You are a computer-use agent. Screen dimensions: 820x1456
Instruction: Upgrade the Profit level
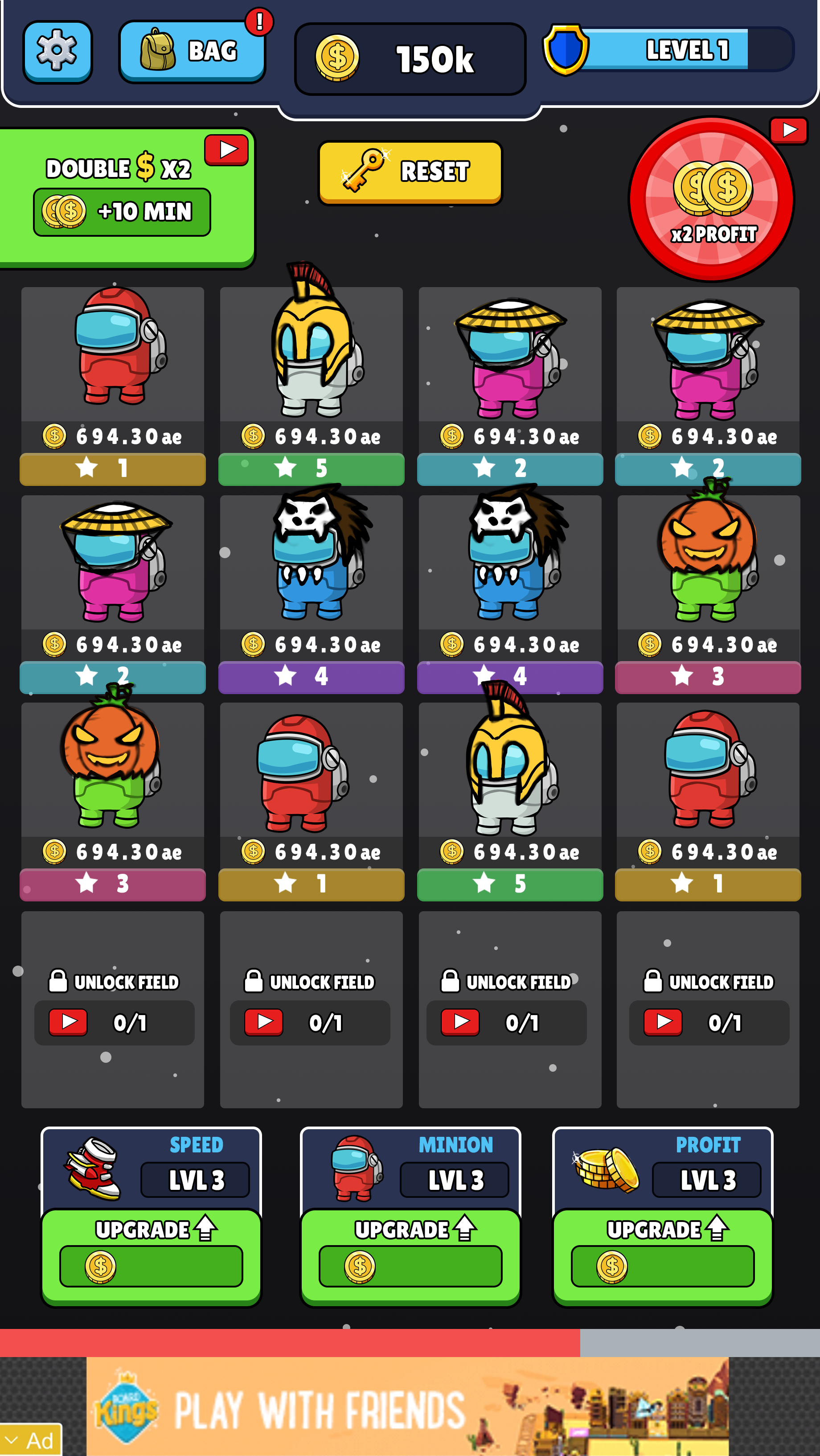(x=662, y=1256)
